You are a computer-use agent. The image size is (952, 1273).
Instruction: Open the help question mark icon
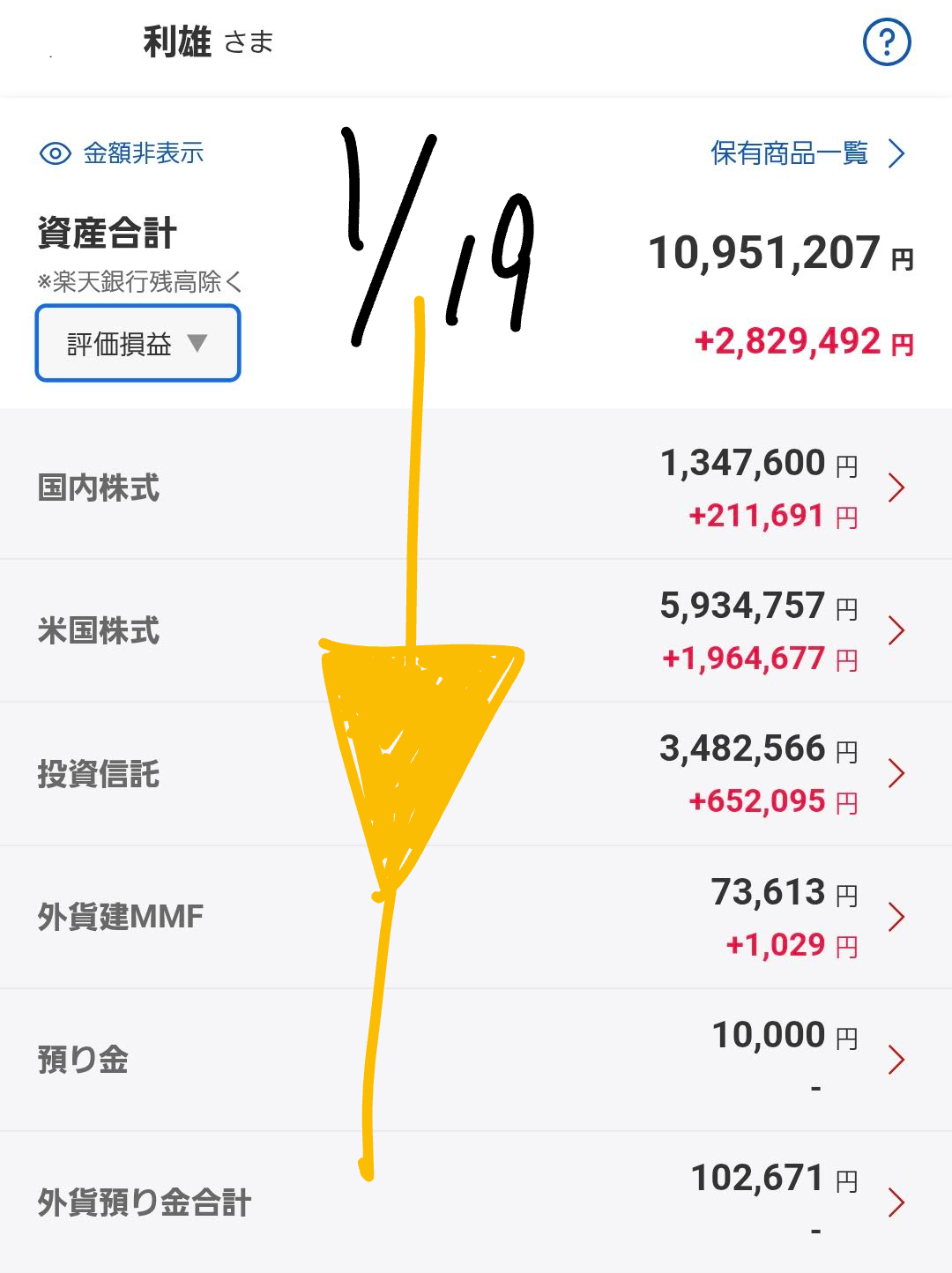pos(886,42)
